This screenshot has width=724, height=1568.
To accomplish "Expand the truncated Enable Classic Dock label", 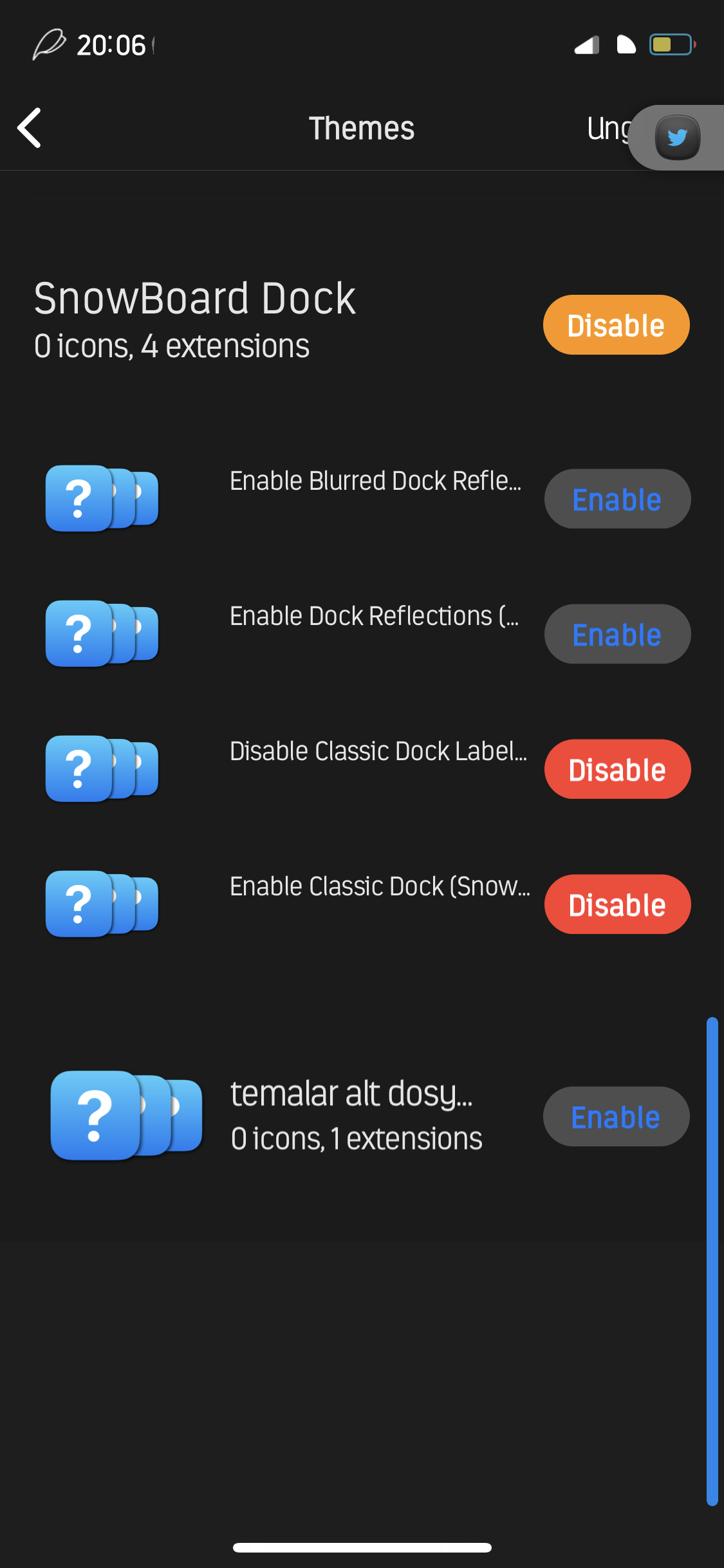I will 380,886.
